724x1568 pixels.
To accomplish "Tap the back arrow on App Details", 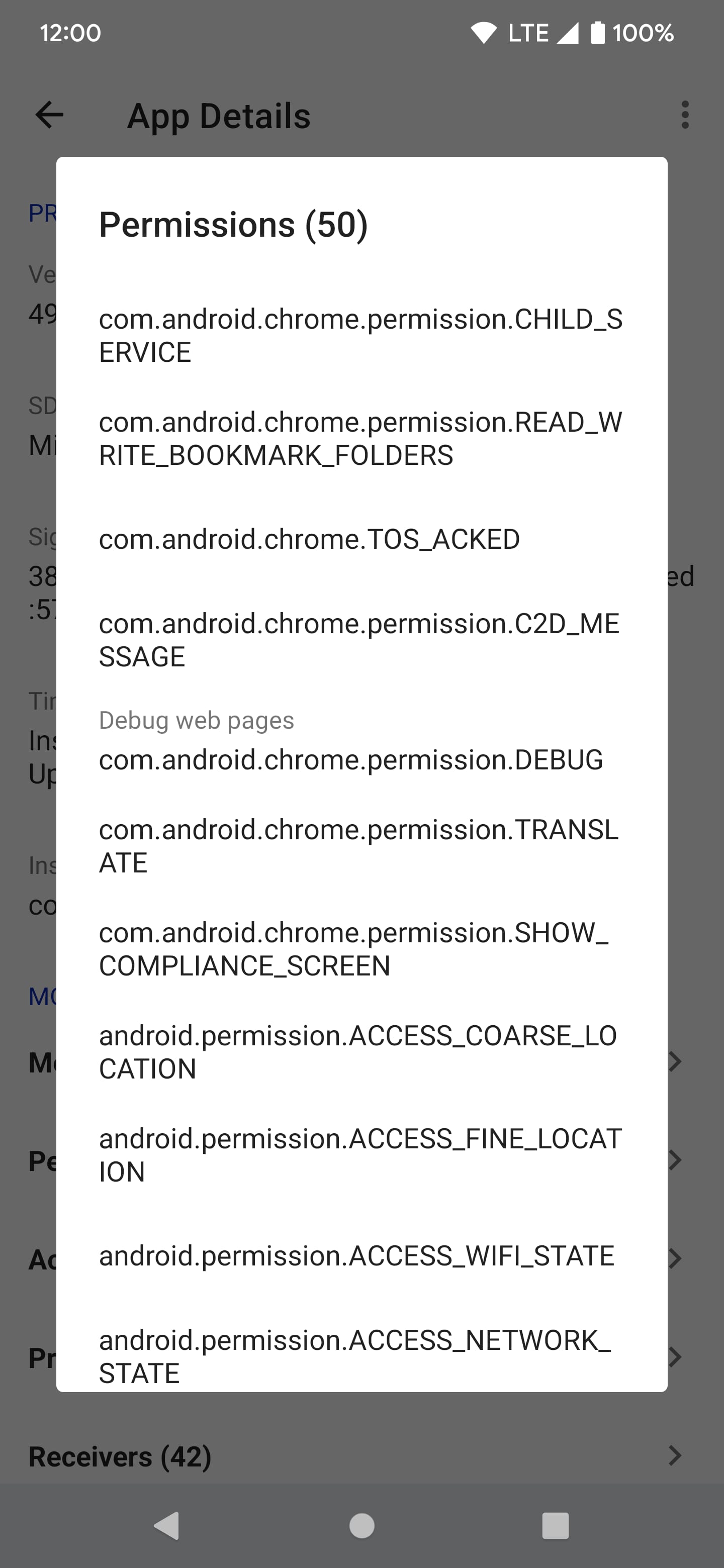I will click(49, 116).
